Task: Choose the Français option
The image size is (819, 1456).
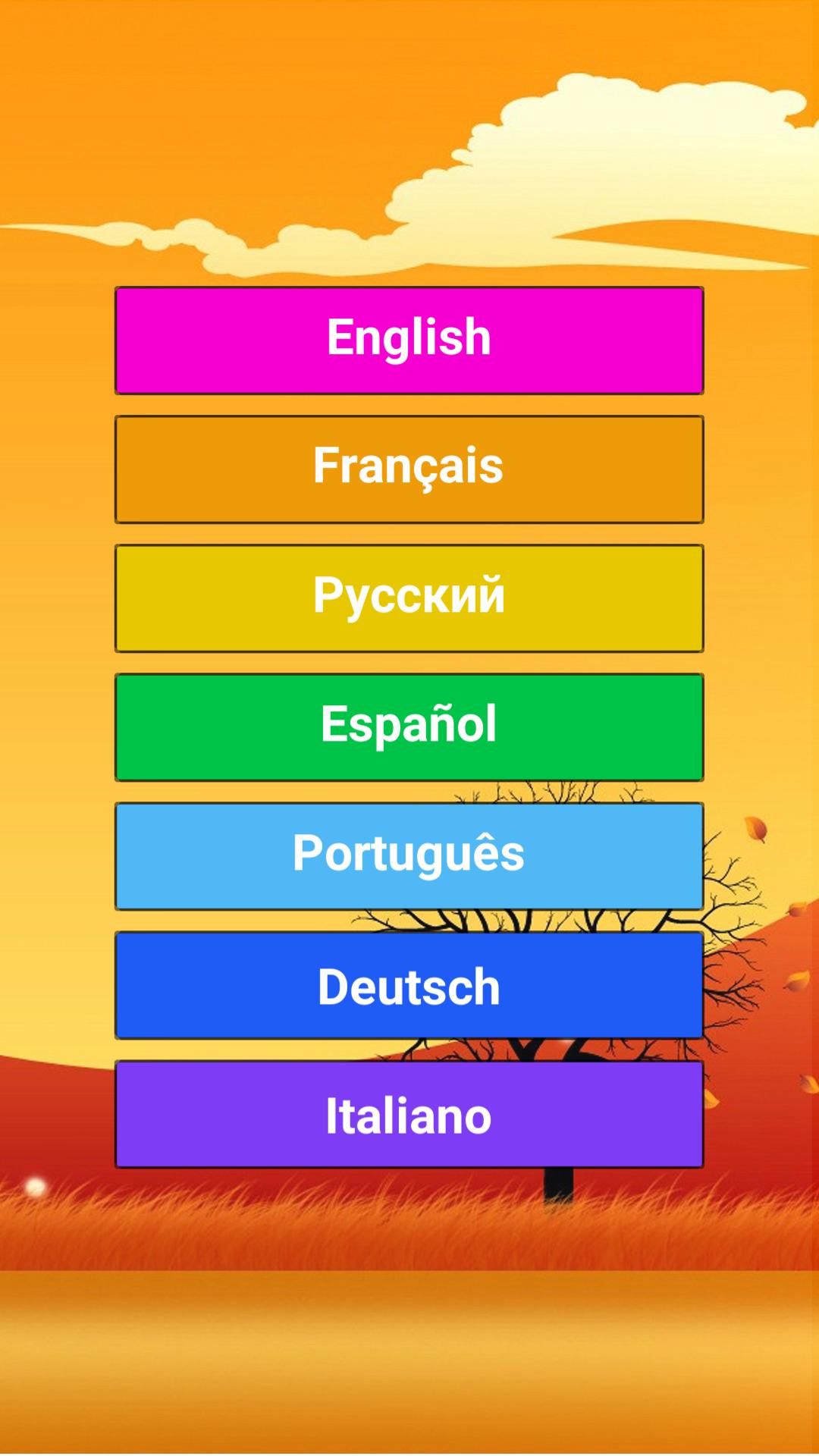Action: coord(409,469)
